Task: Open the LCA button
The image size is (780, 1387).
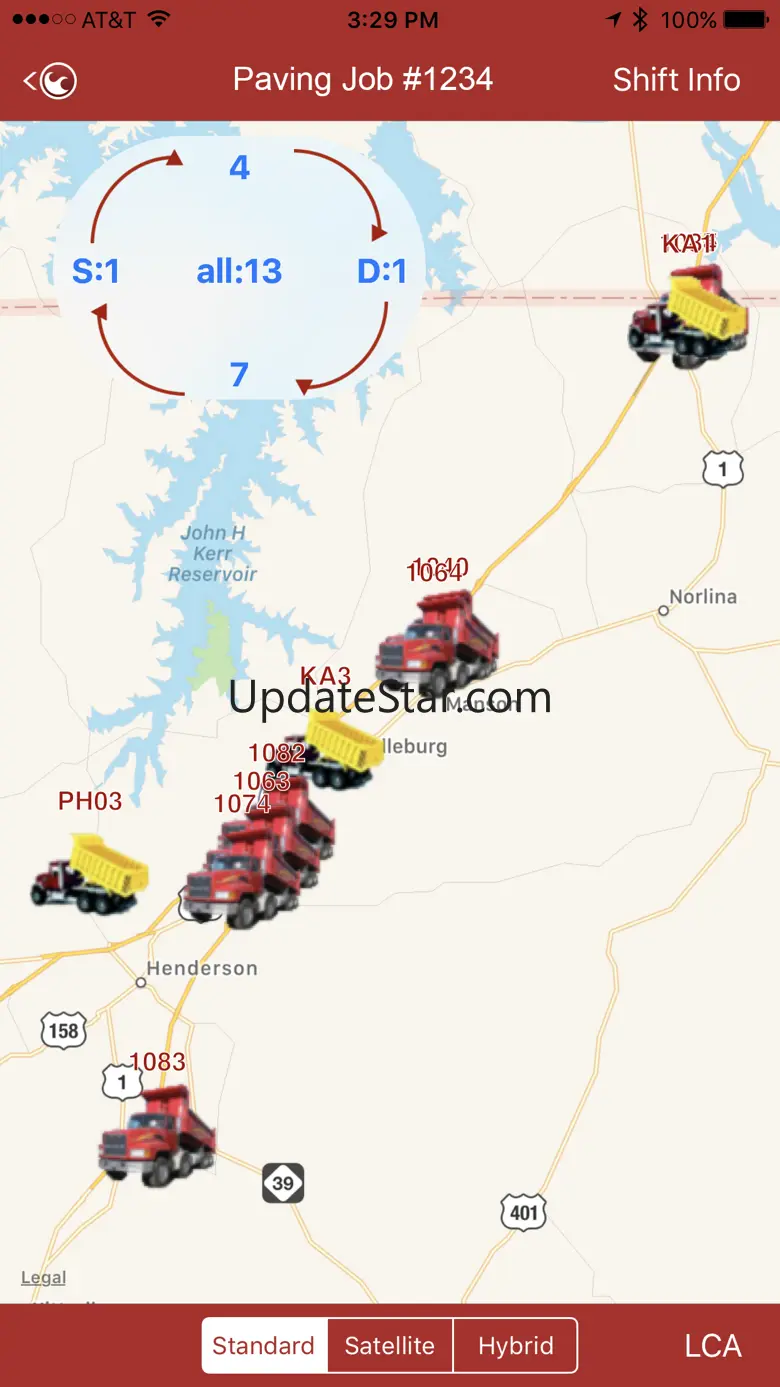Action: click(x=712, y=1345)
